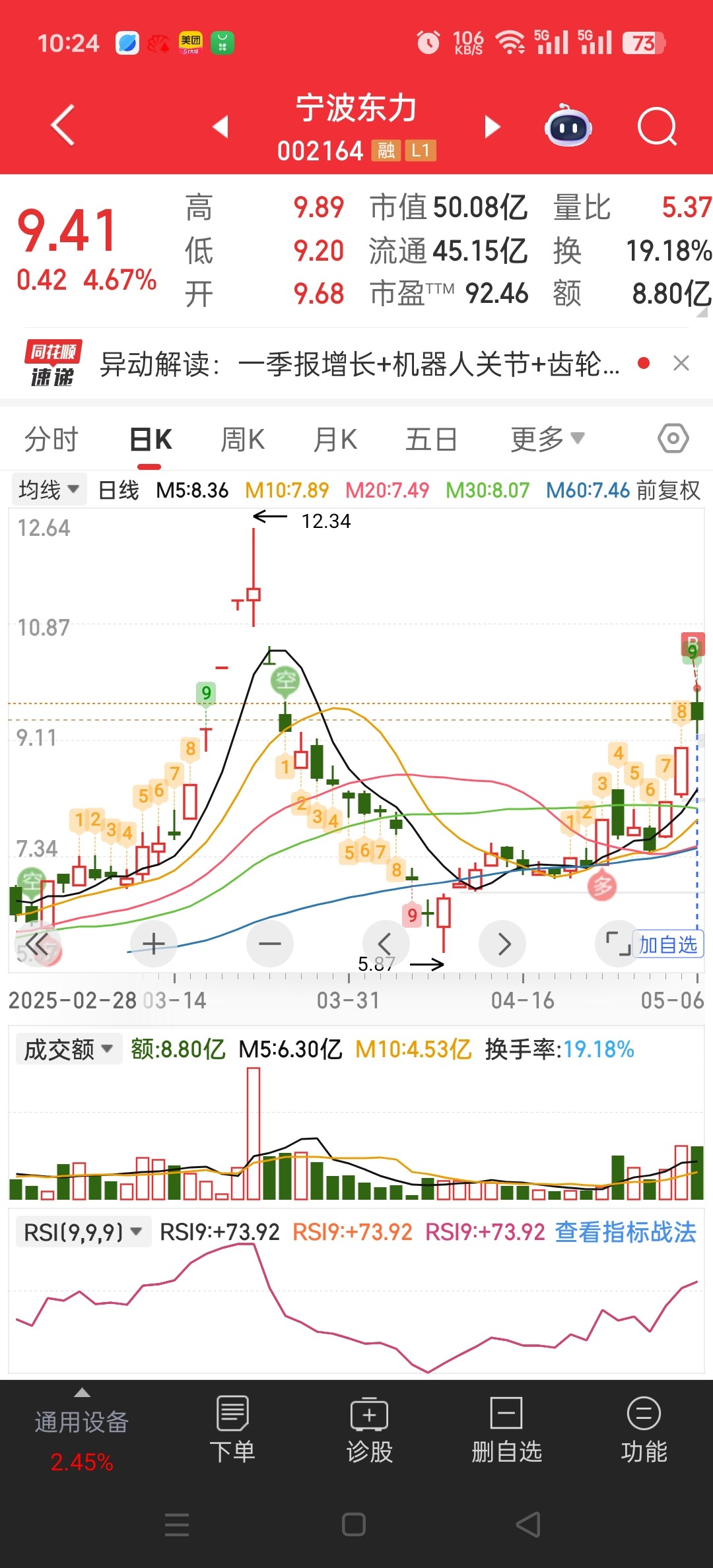Open the robot assistant icon
This screenshot has width=713, height=1568.
(x=568, y=125)
